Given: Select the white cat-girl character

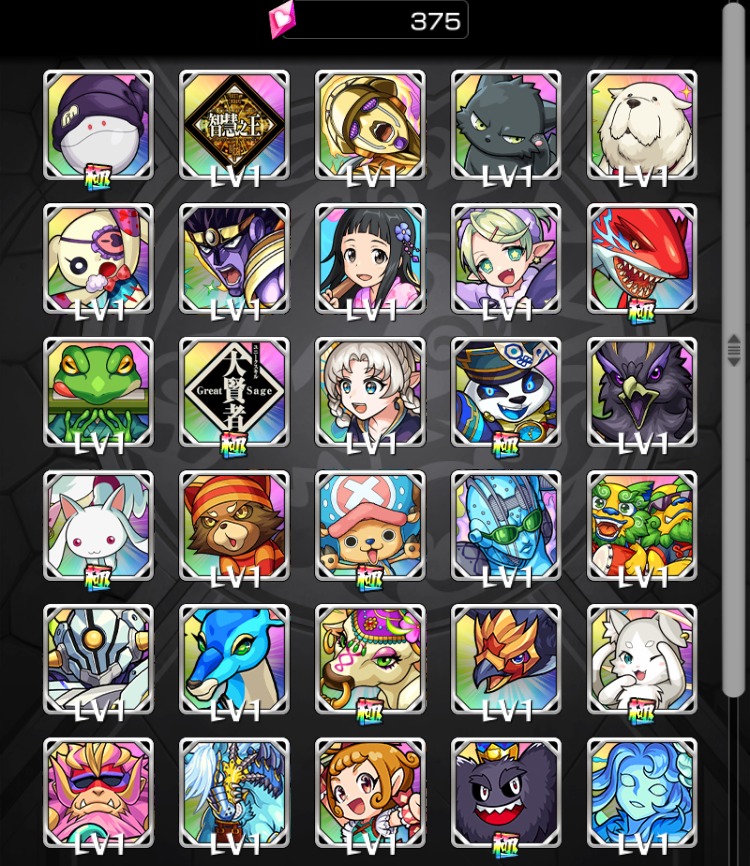Looking at the screenshot, I should pyautogui.click(x=642, y=660).
